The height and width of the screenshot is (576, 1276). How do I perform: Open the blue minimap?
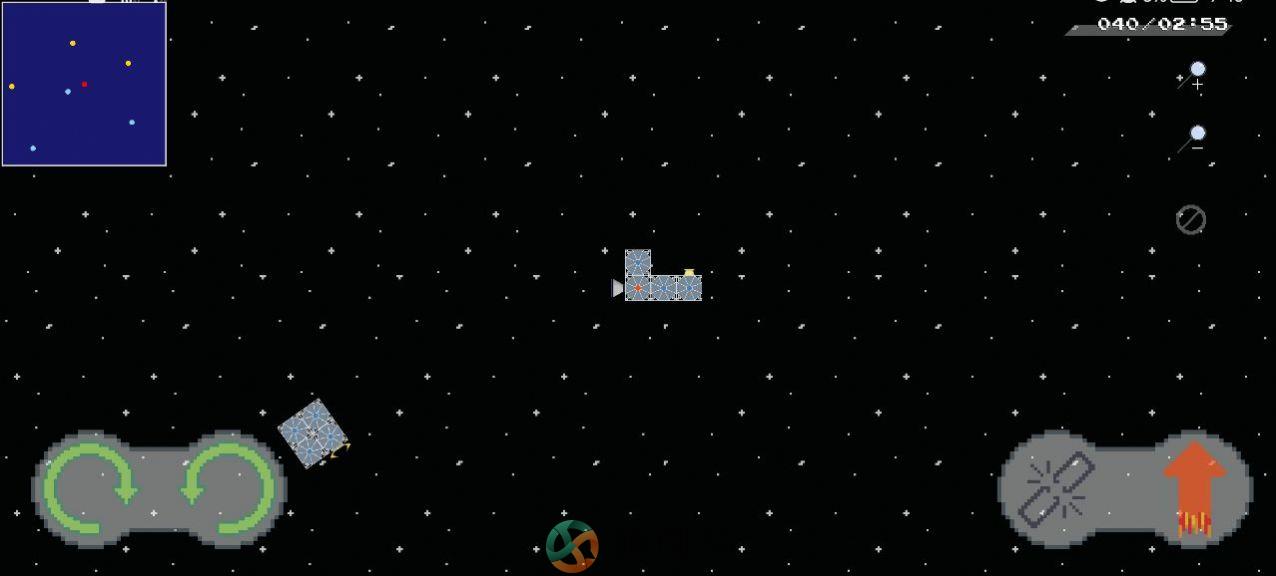[84, 84]
